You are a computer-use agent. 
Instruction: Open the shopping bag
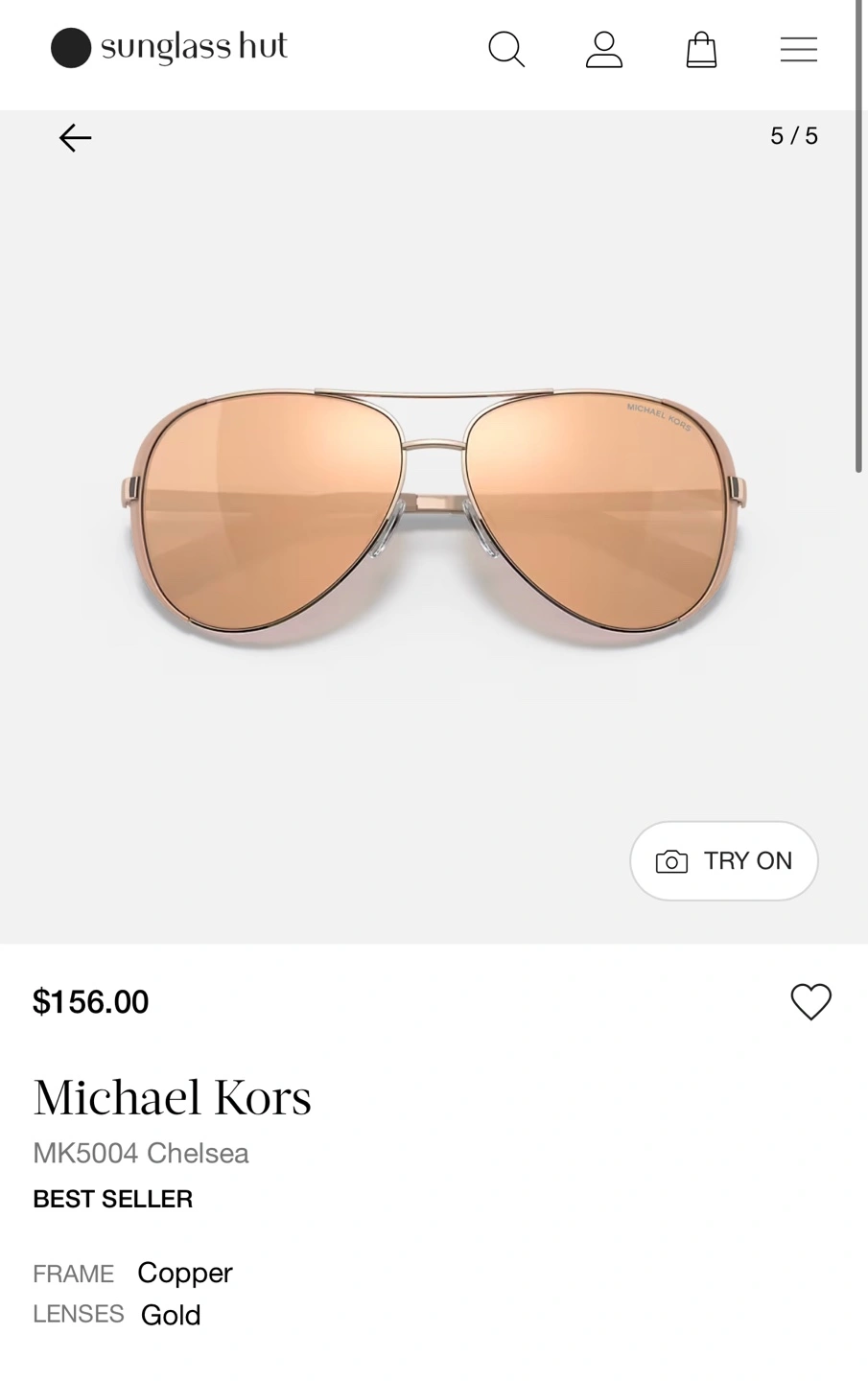[701, 49]
